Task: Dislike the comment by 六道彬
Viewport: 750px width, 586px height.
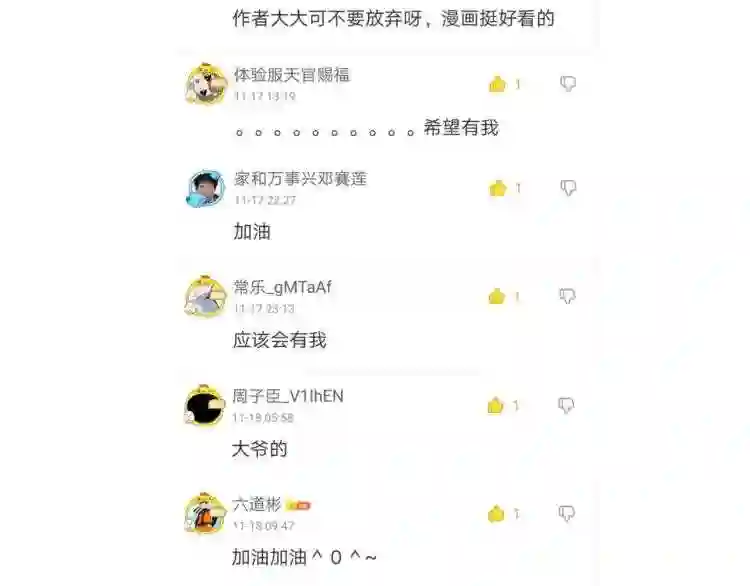Action: pos(566,514)
